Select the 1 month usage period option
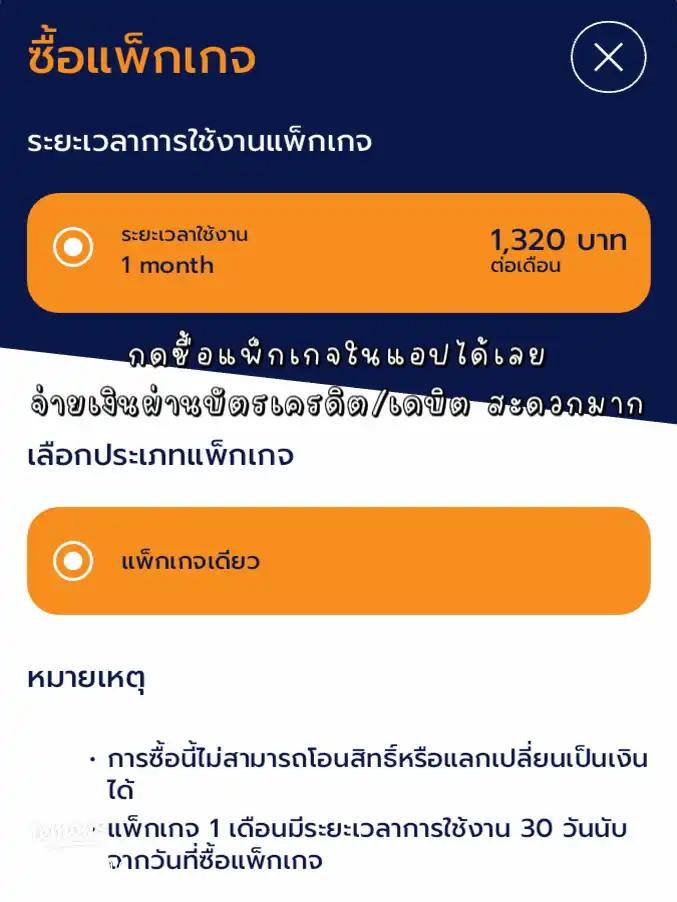Viewport: 677px width, 902px height. [x=73, y=249]
